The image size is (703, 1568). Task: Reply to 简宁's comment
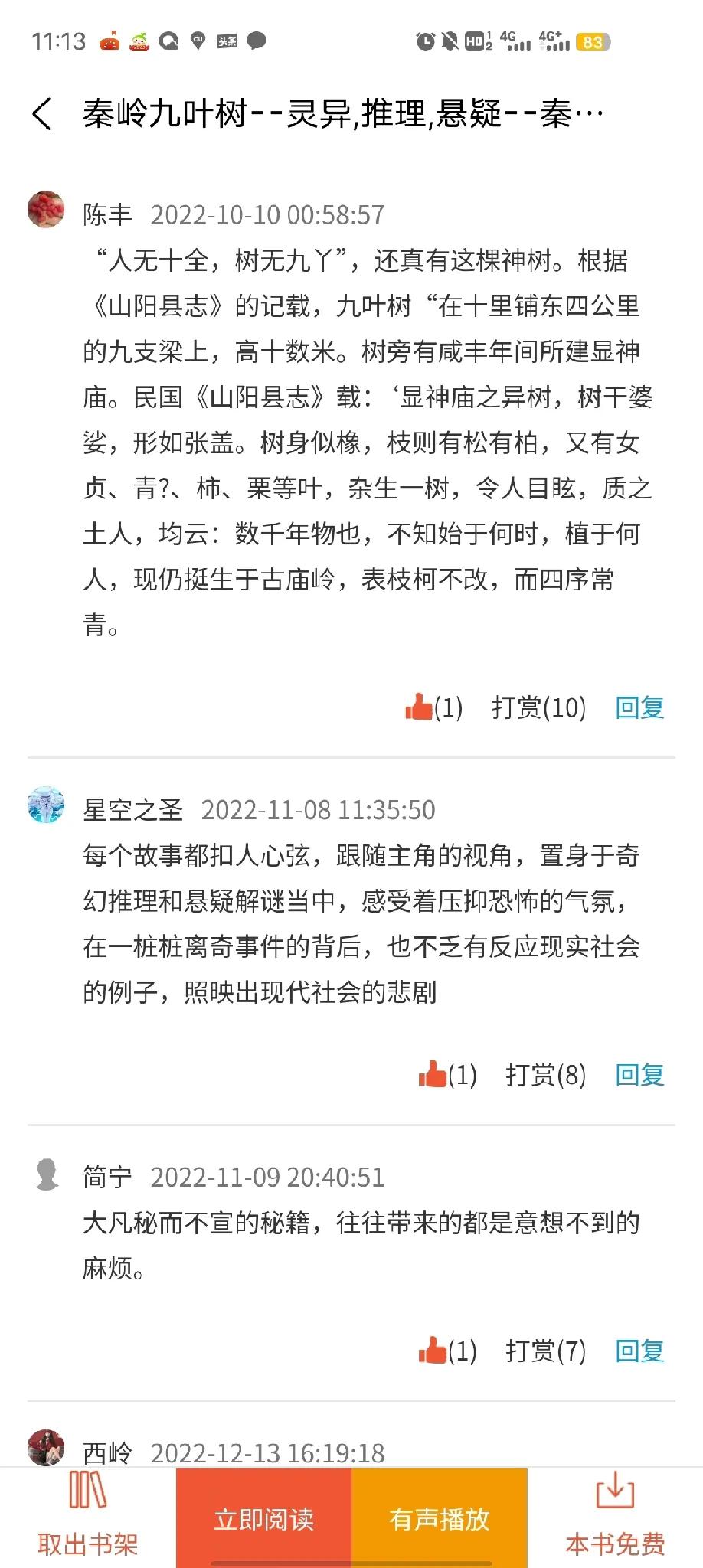pos(639,1351)
